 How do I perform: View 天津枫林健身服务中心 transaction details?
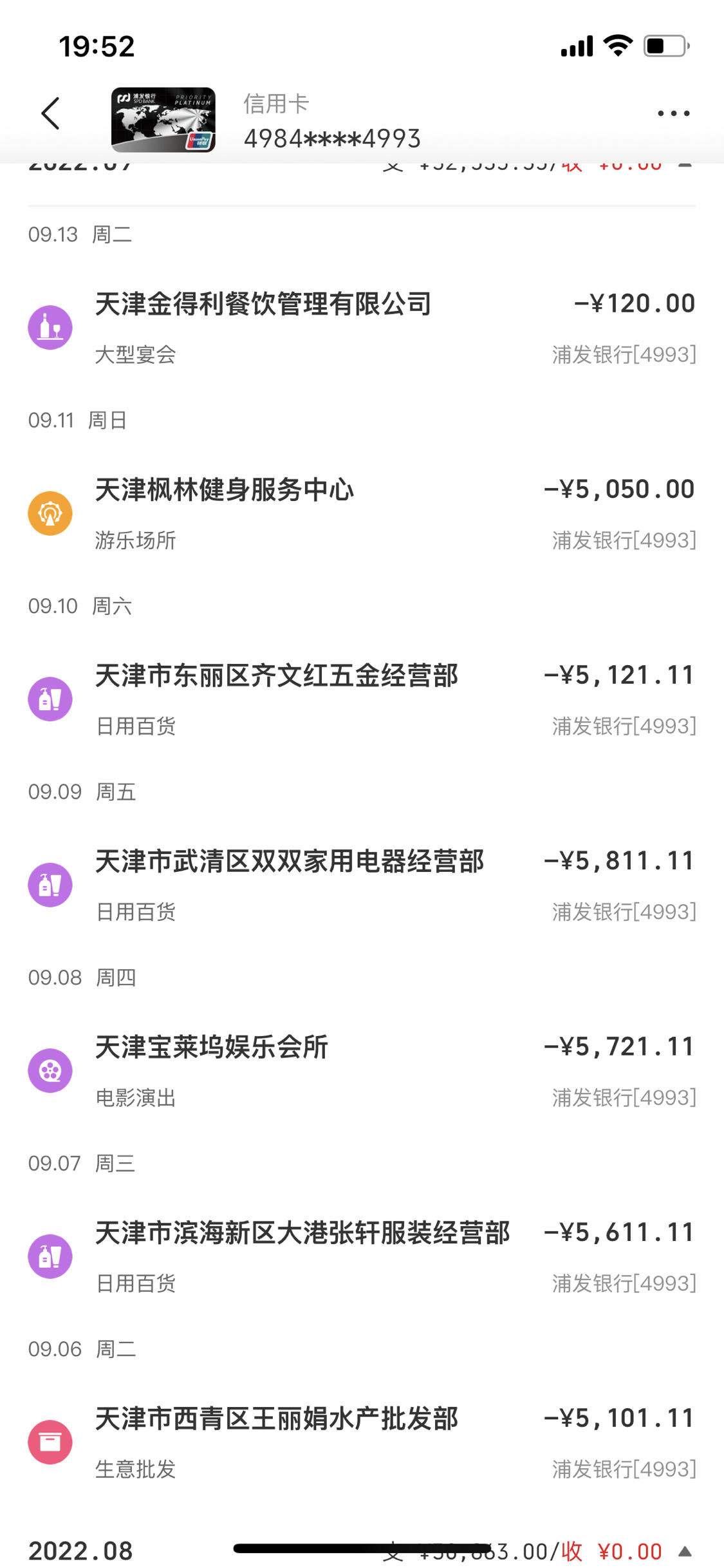pos(362,514)
